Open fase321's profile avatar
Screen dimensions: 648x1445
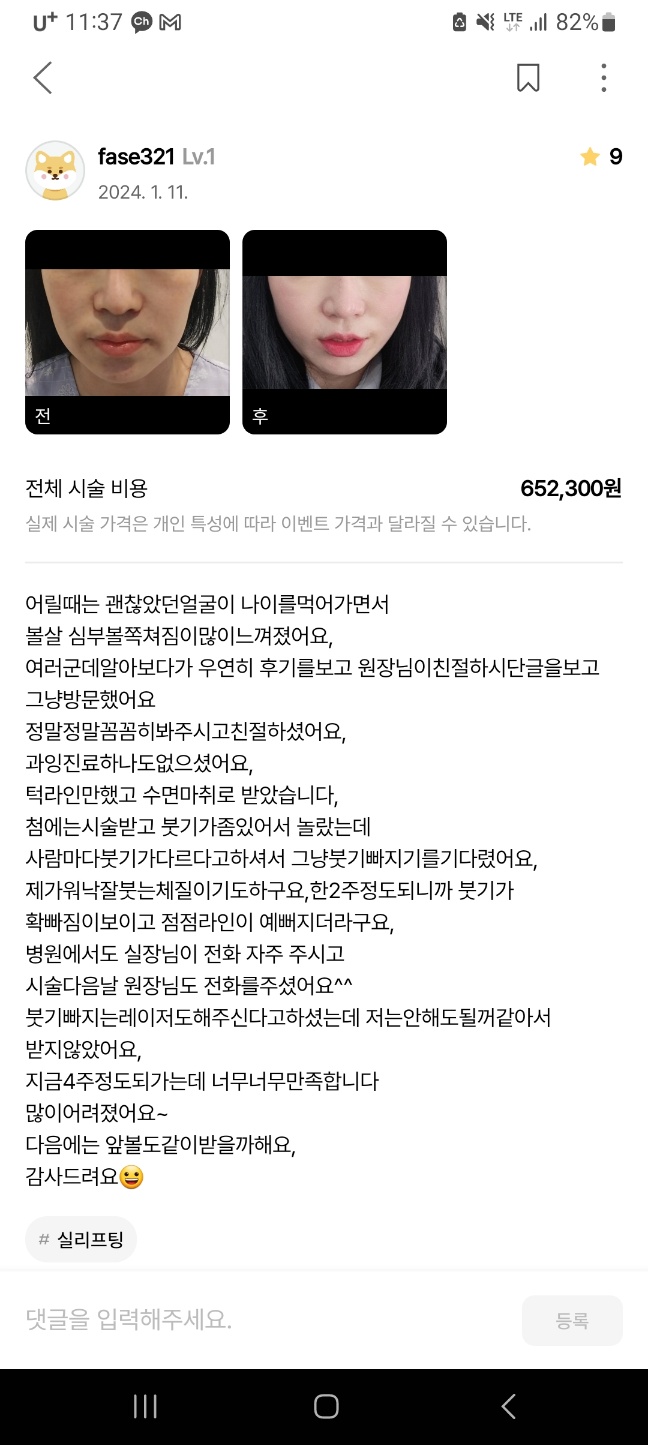coord(55,171)
